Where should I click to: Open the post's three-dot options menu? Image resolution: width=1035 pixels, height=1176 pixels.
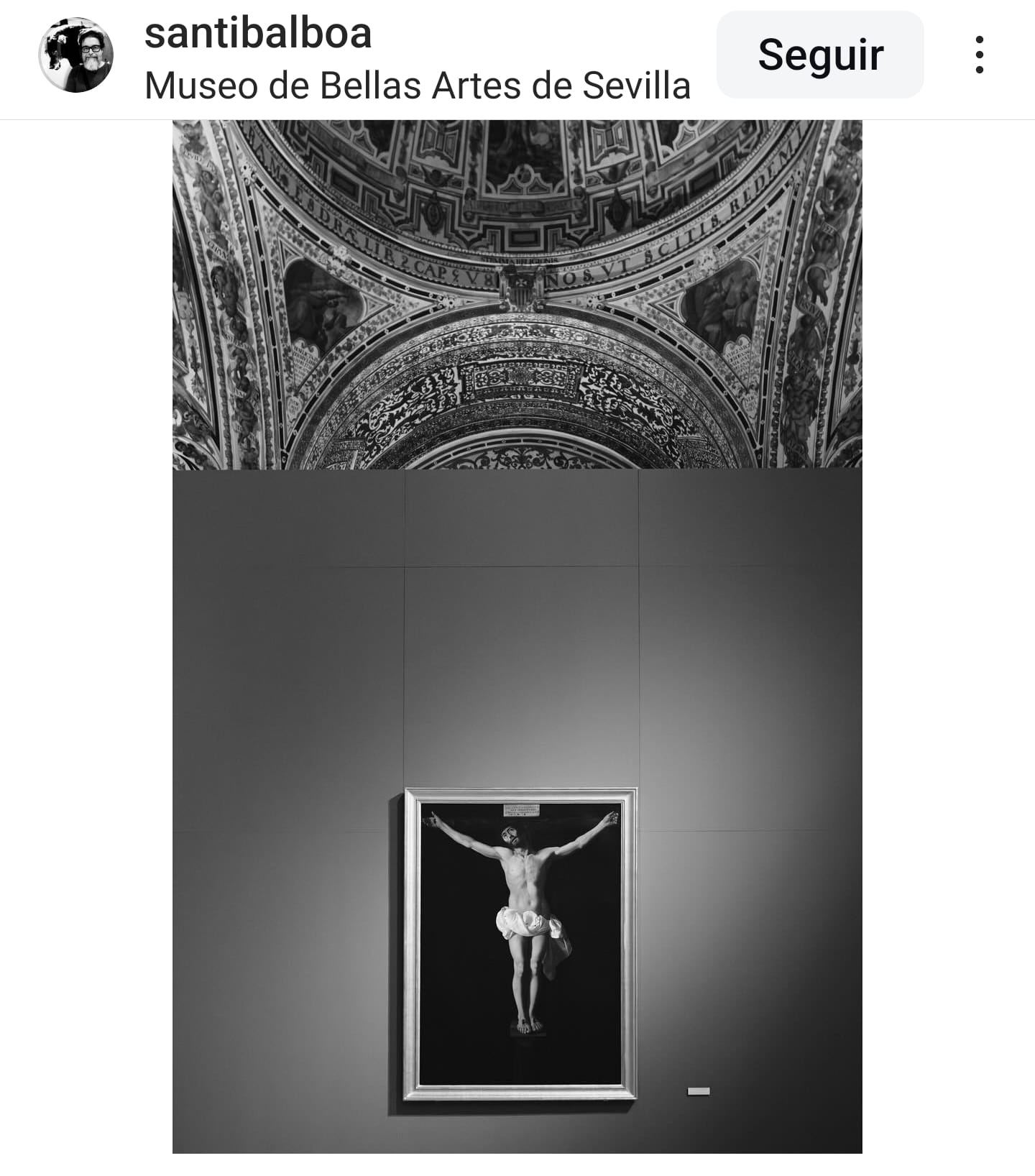pos(979,55)
